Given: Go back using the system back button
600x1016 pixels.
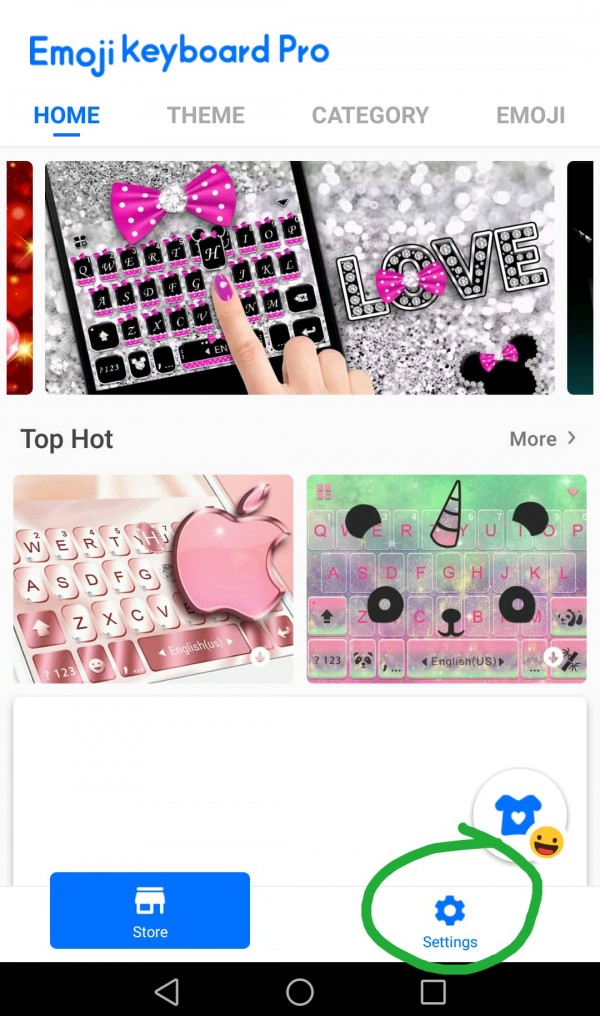Looking at the screenshot, I should pyautogui.click(x=167, y=991).
